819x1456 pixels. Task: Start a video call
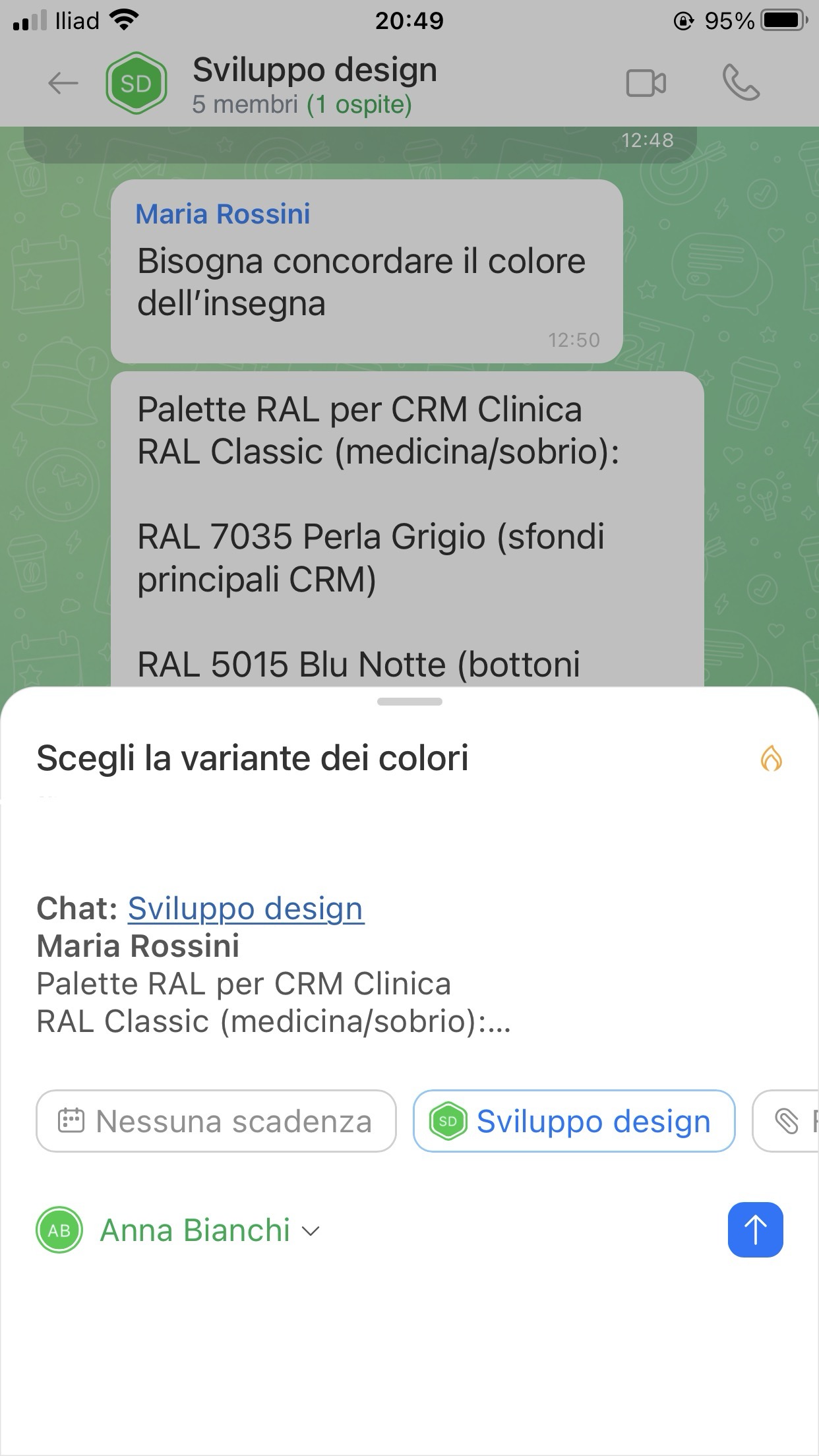(x=646, y=84)
